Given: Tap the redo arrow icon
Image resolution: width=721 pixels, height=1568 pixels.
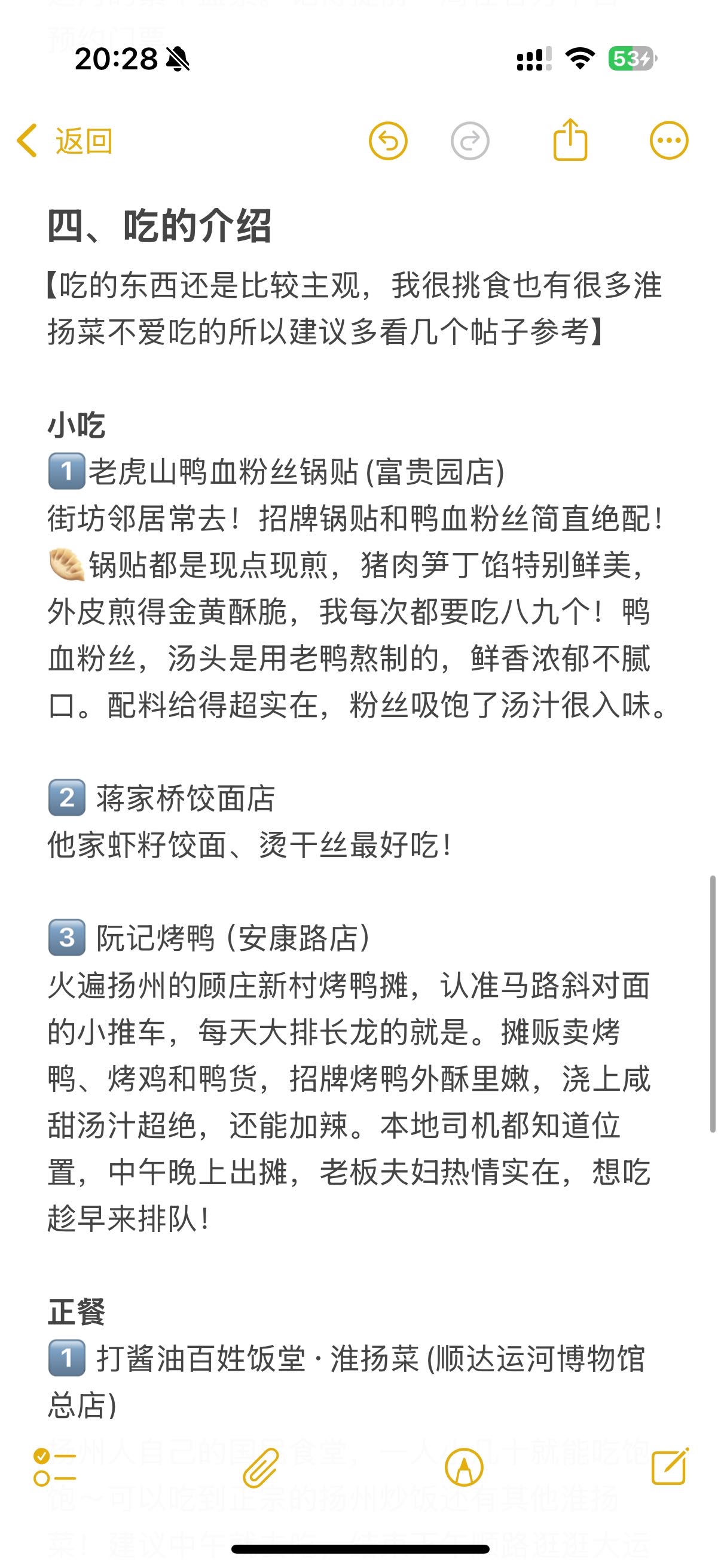Looking at the screenshot, I should [x=470, y=141].
